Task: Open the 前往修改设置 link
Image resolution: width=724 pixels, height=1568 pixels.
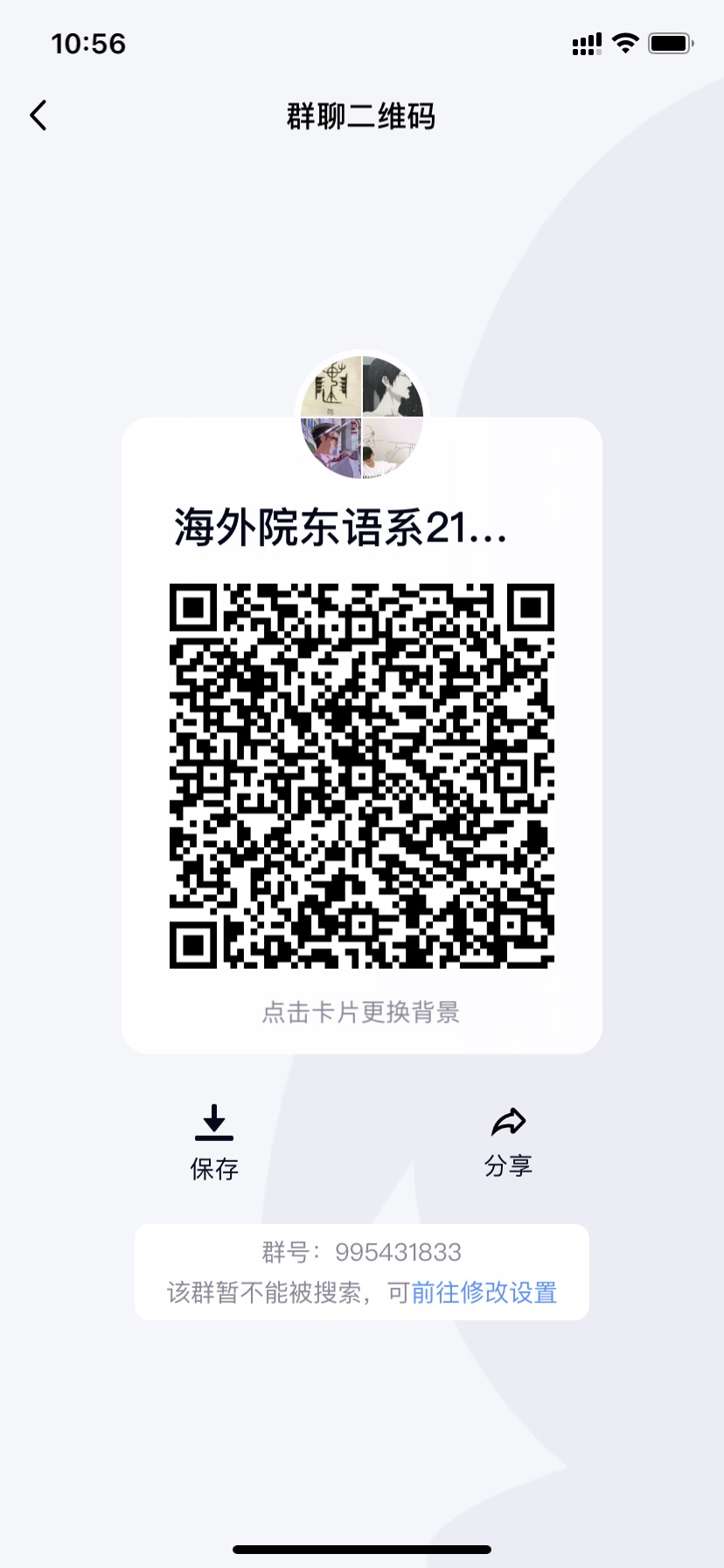Action: click(x=484, y=1292)
